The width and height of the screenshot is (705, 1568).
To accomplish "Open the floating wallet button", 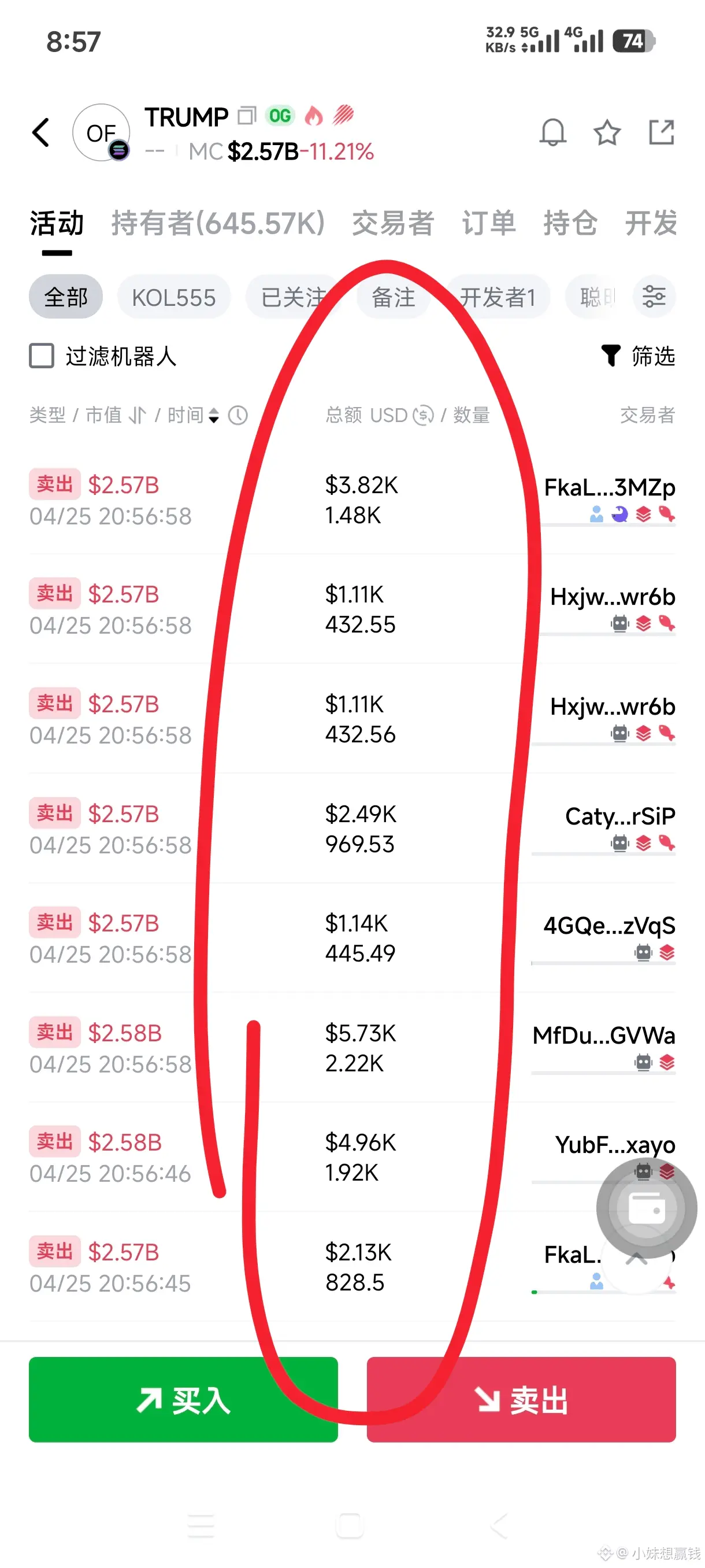I will (646, 1209).
